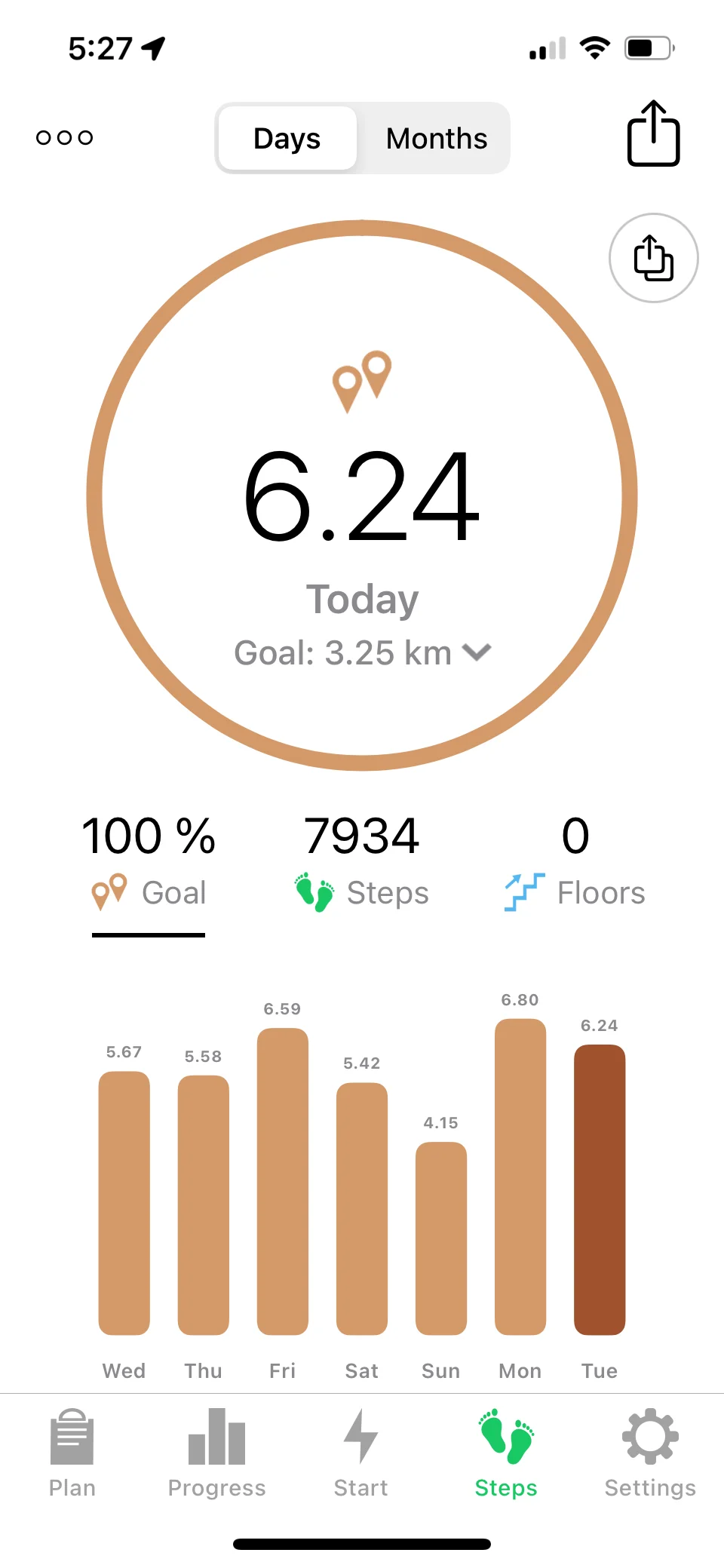
Task: Tap the share icon in the top bar
Action: 653,134
